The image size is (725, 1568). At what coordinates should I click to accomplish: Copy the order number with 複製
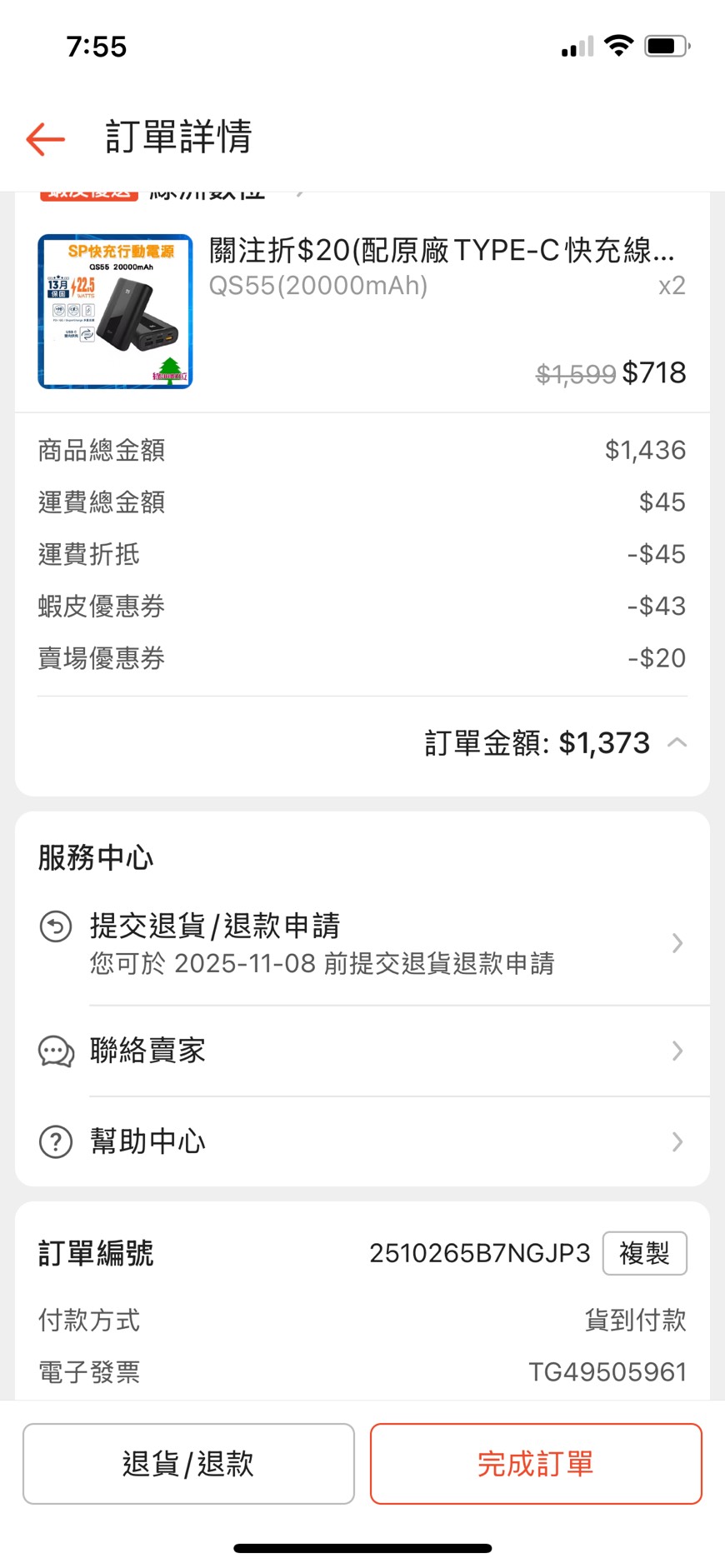point(644,1253)
